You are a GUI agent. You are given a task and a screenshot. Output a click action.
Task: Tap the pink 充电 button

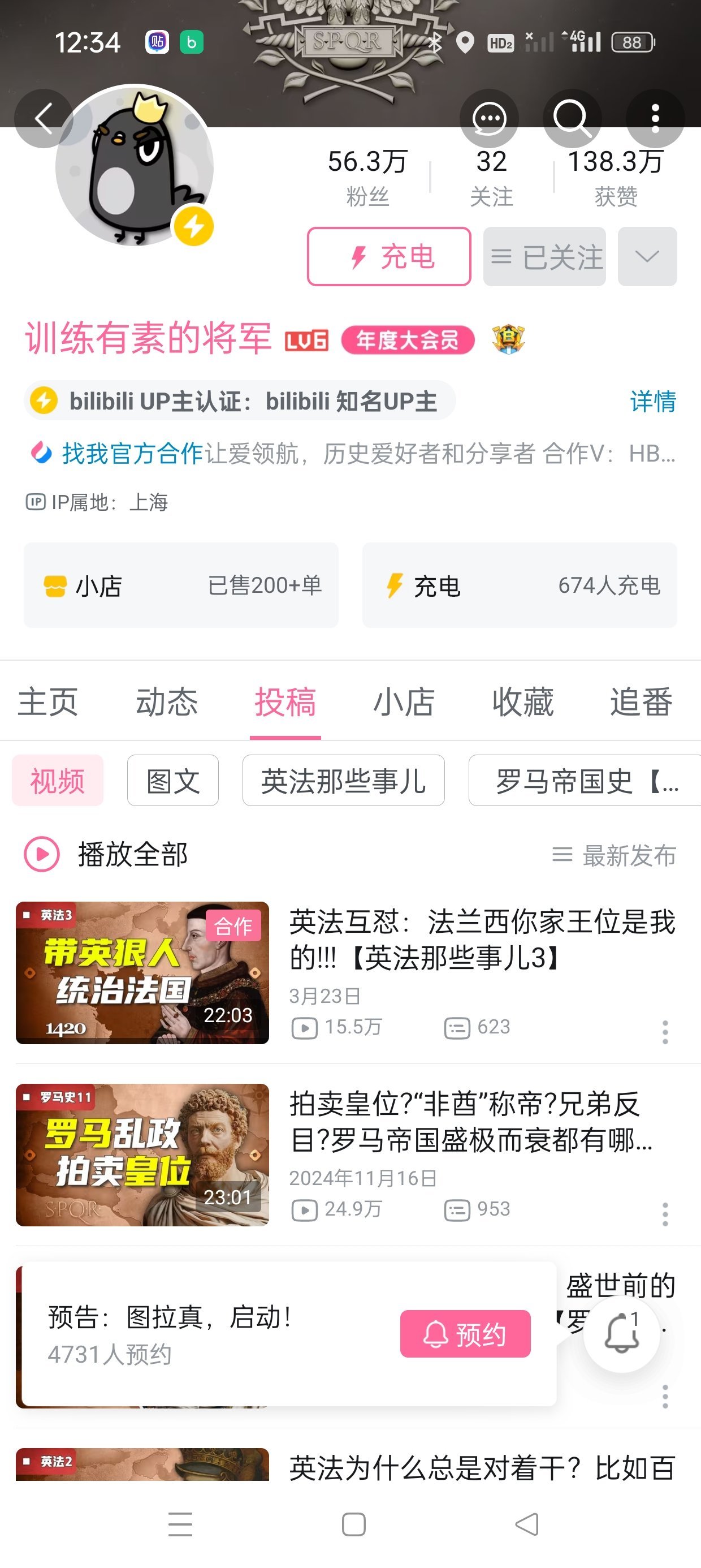tap(390, 256)
